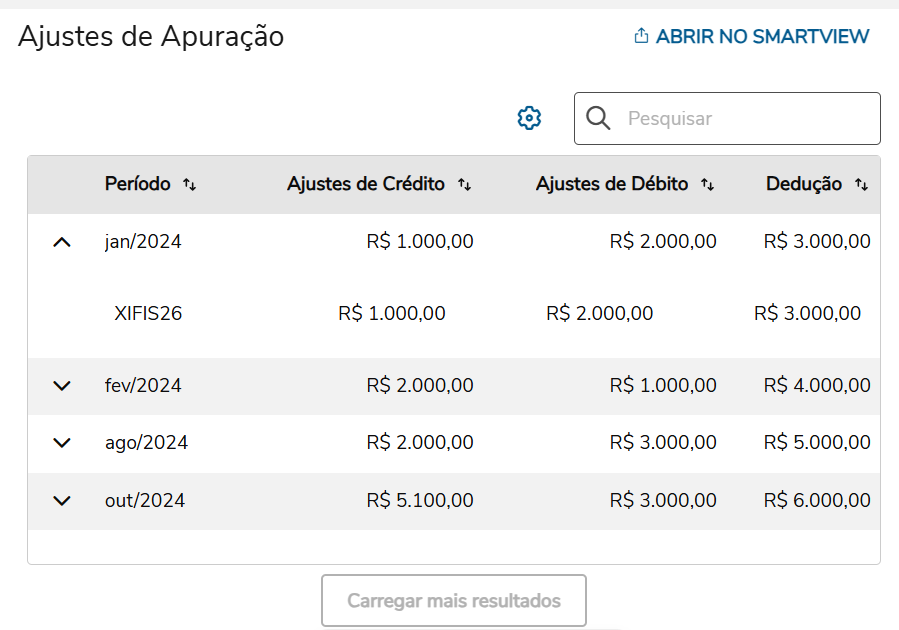This screenshot has height=630, width=899.
Task: Expand the fev/2024 row
Action: tap(62, 385)
